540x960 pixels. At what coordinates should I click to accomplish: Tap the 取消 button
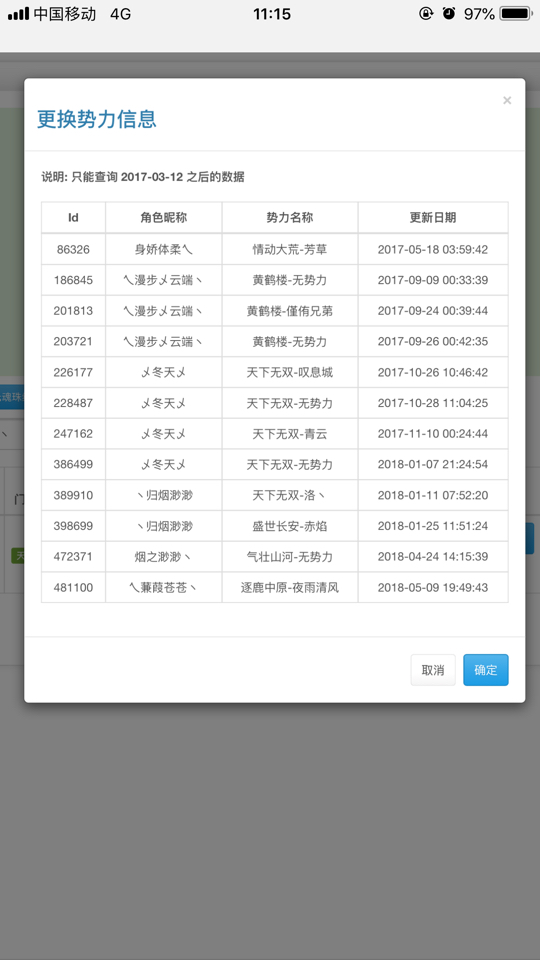click(433, 670)
